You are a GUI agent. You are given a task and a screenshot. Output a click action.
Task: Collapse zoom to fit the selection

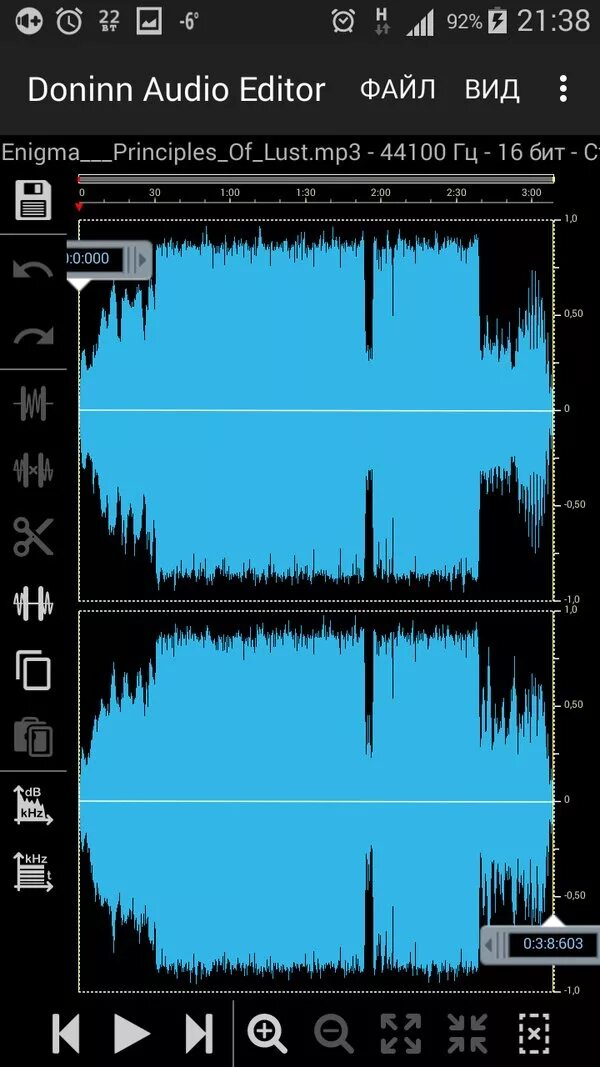coord(467,1033)
